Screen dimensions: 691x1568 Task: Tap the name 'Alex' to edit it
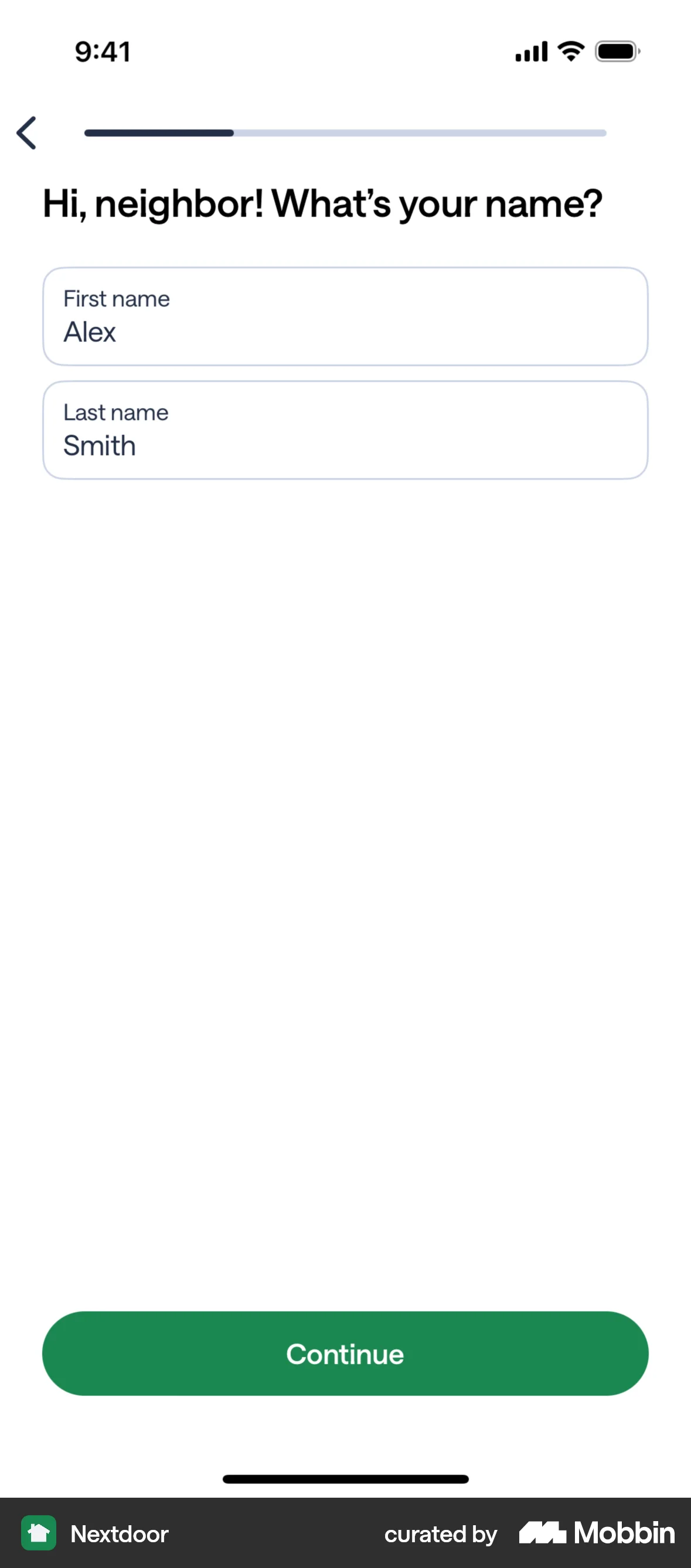coord(90,332)
